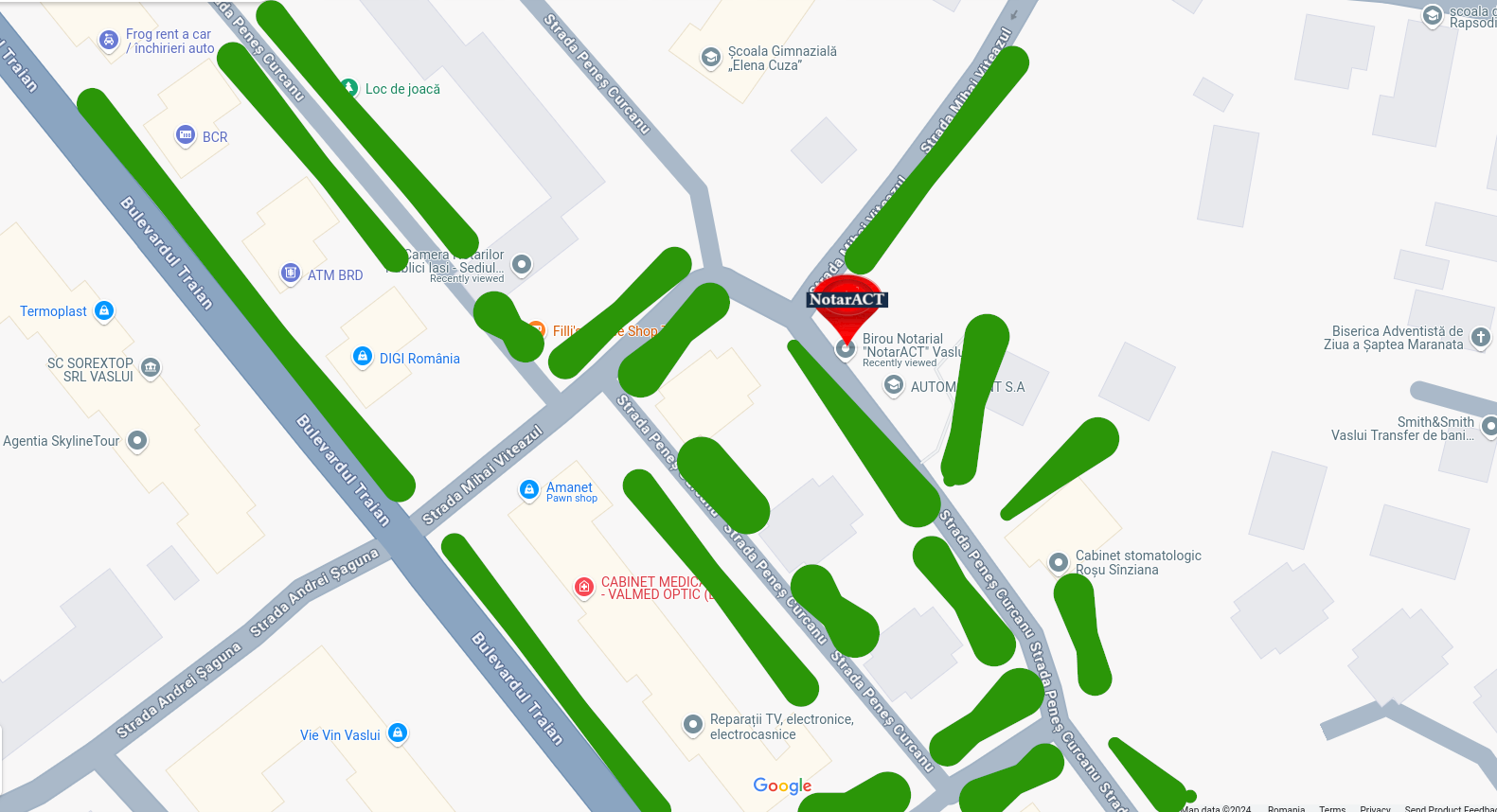Viewport: 1497px width, 812px height.
Task: Select Agentia SkylineTour marker
Action: tap(137, 440)
